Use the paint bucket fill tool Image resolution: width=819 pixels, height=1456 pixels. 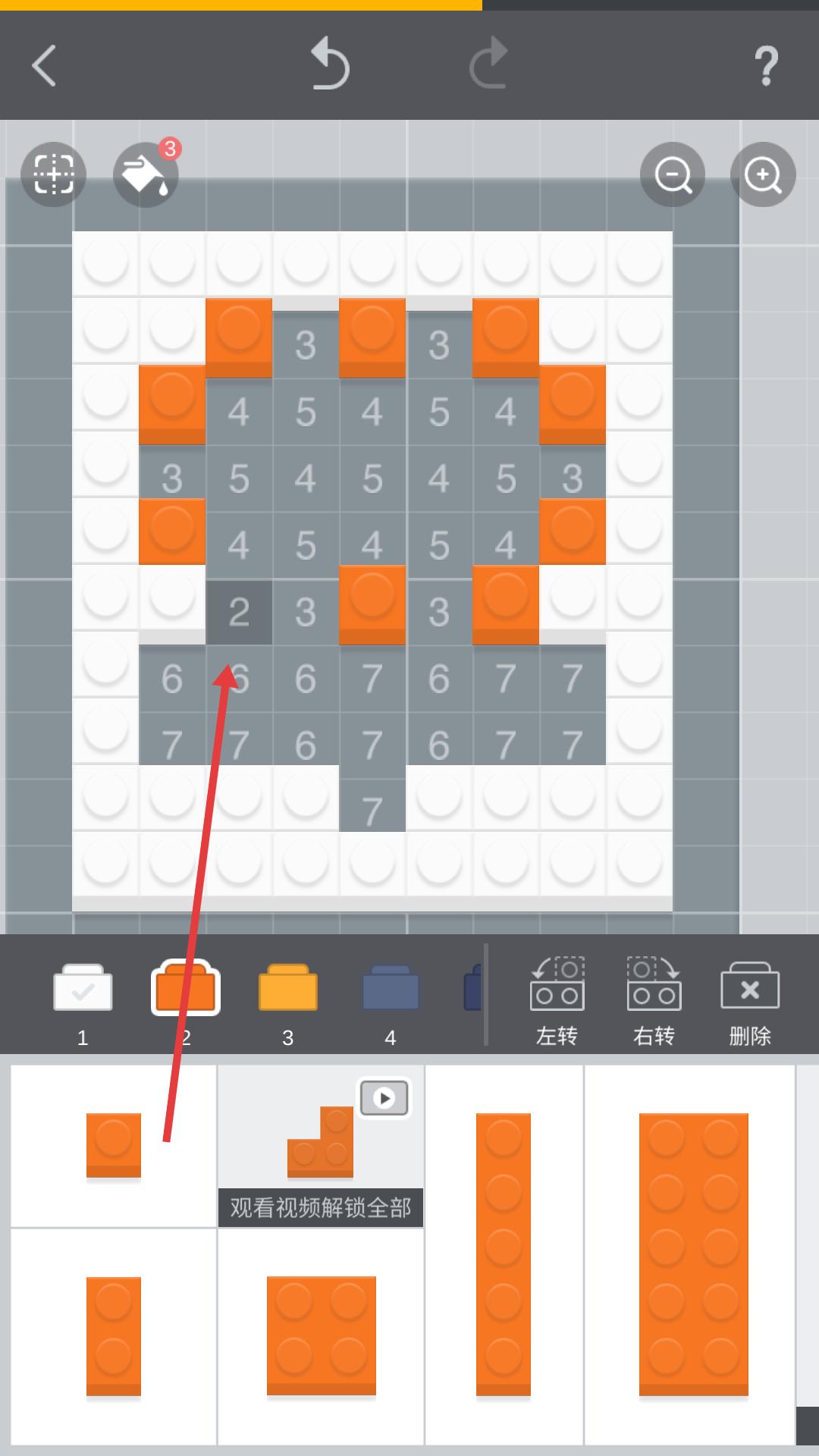pyautogui.click(x=146, y=174)
